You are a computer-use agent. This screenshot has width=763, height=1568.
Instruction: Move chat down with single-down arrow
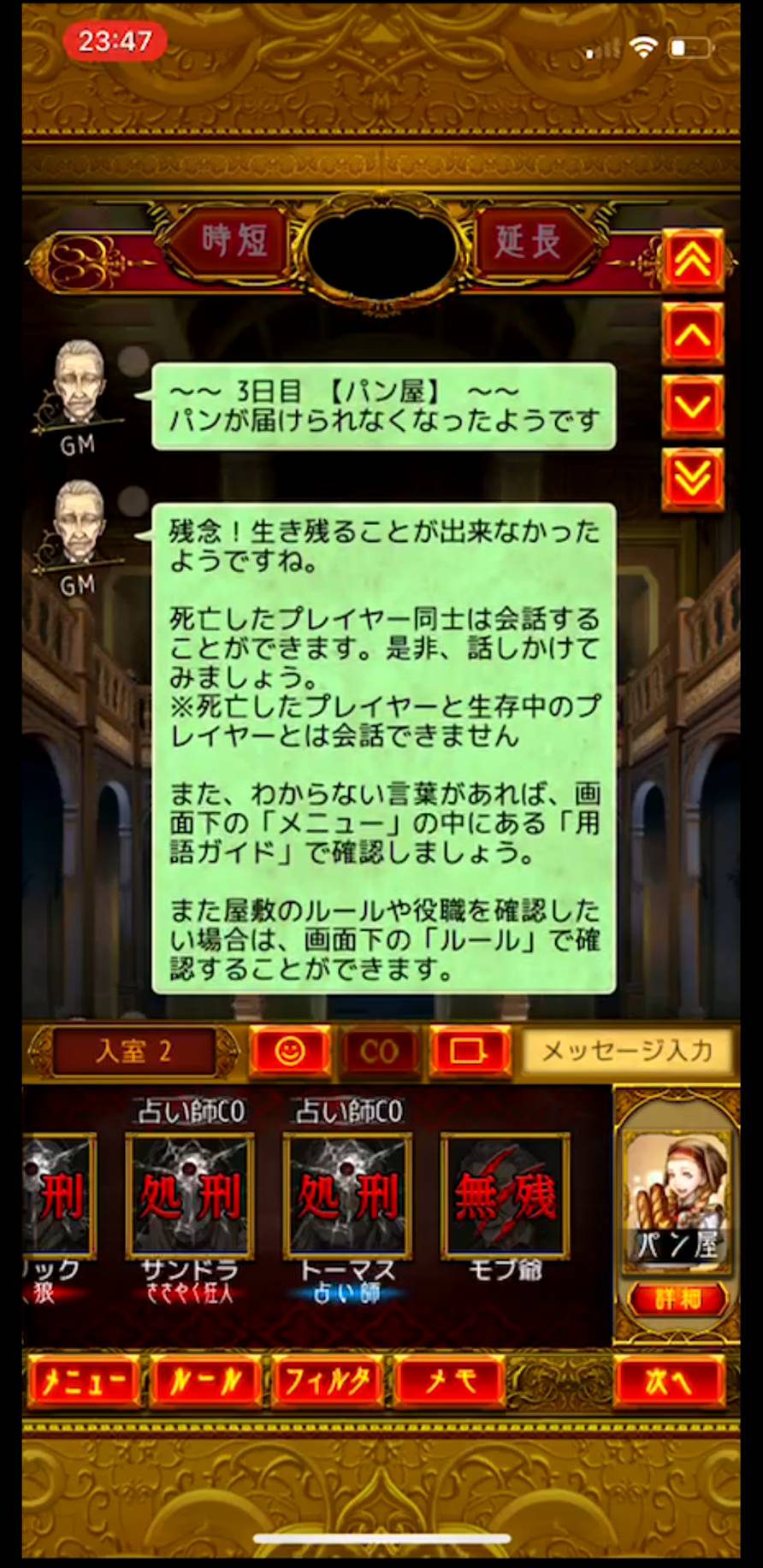pos(692,406)
